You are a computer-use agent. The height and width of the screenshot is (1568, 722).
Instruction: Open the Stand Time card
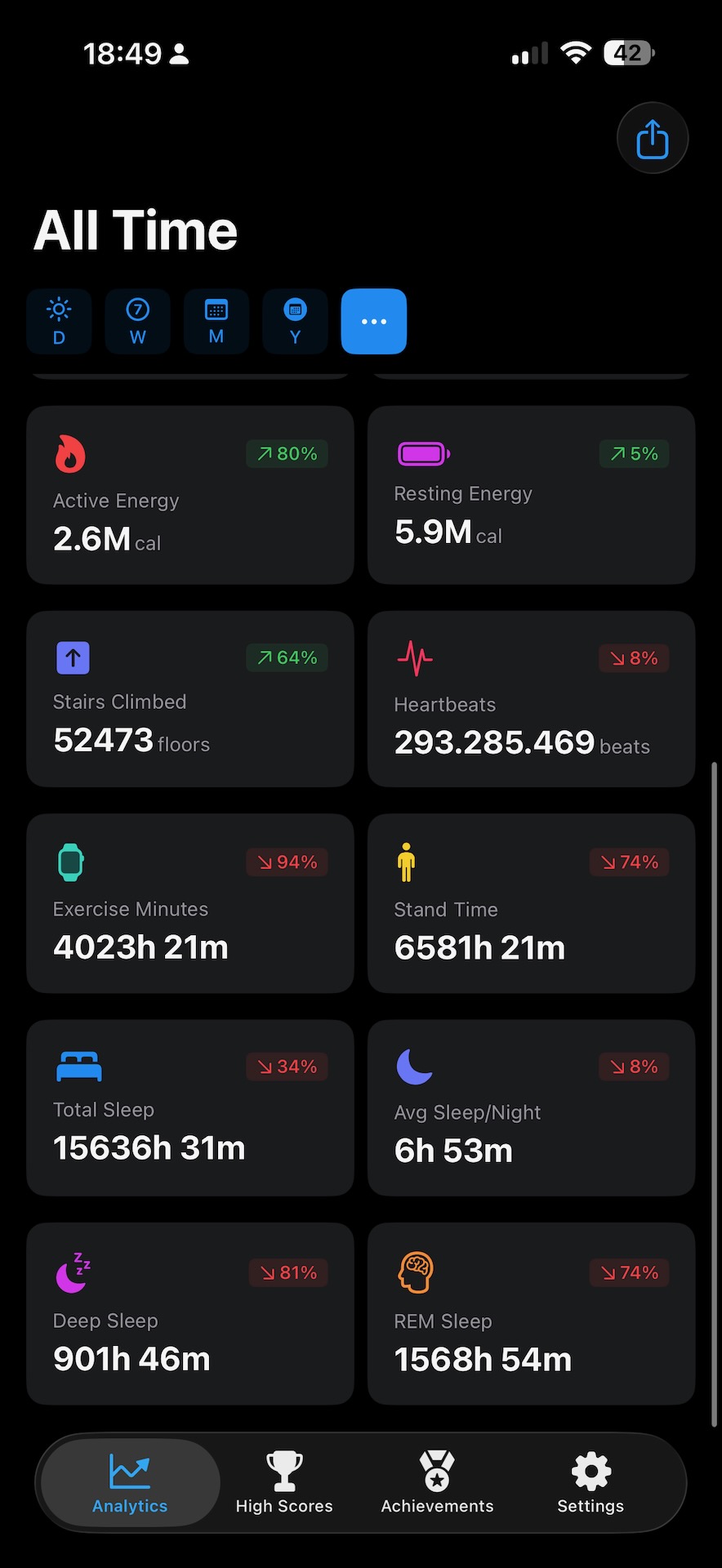(x=531, y=903)
